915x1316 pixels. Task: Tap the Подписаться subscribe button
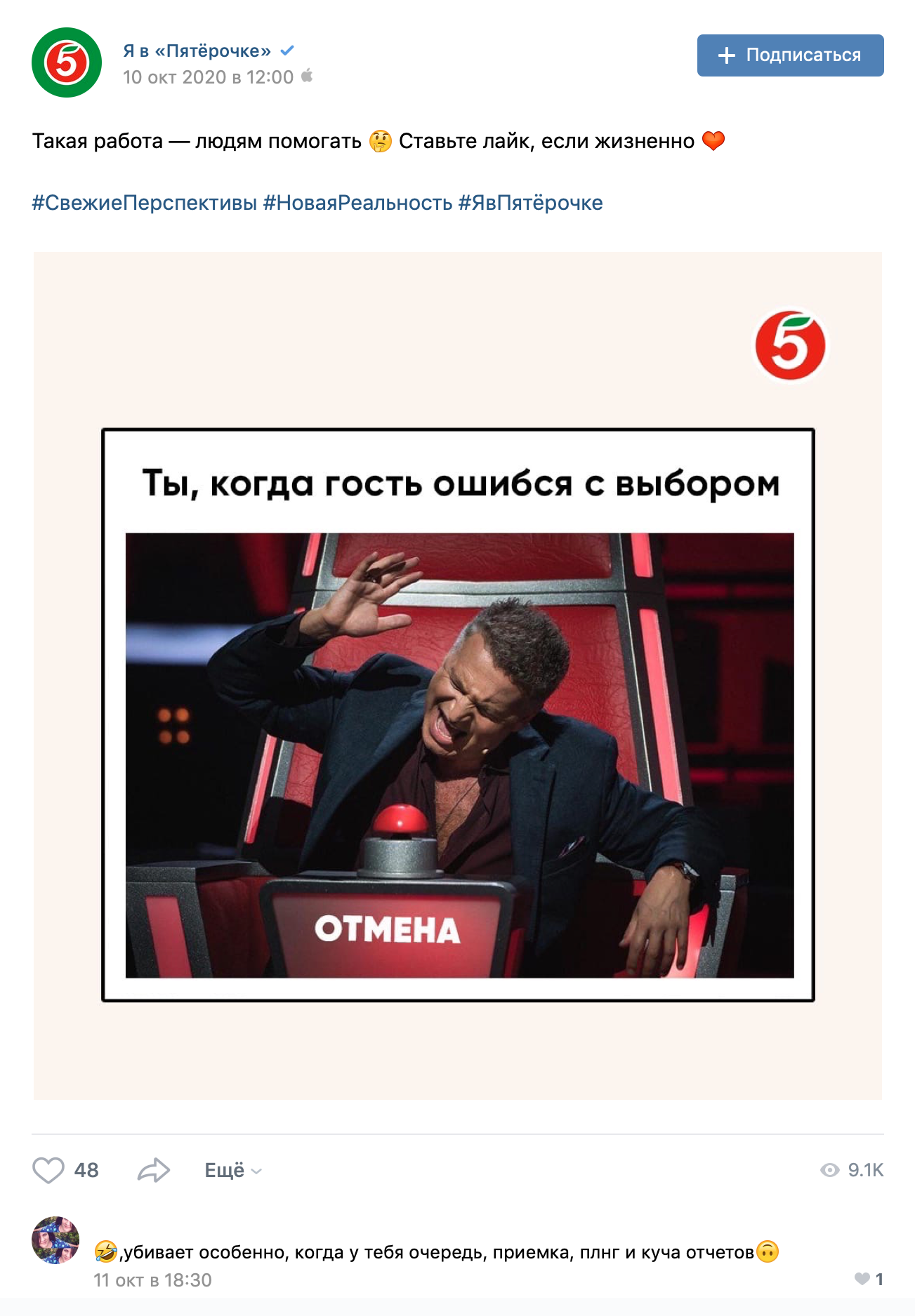point(790,55)
